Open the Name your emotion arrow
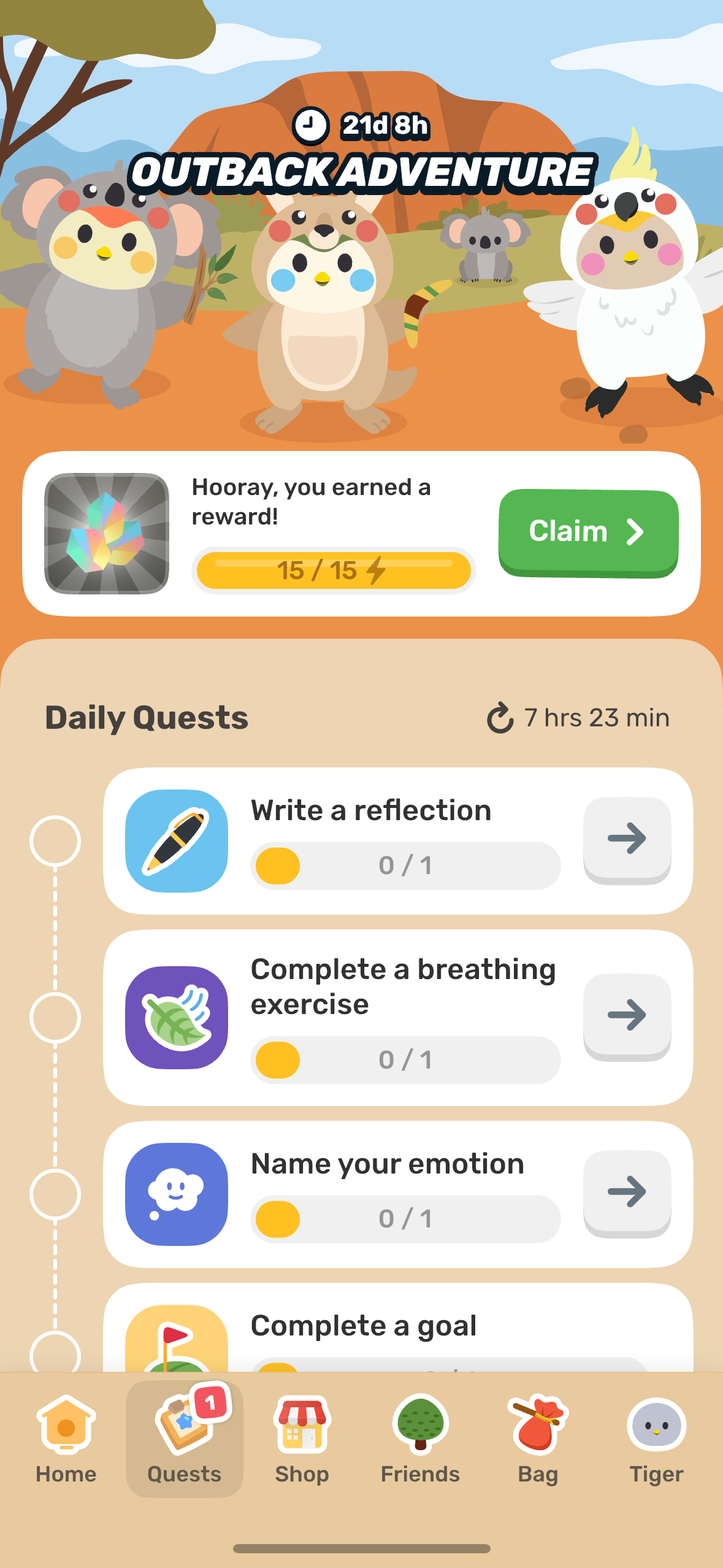The image size is (723, 1568). (627, 1192)
